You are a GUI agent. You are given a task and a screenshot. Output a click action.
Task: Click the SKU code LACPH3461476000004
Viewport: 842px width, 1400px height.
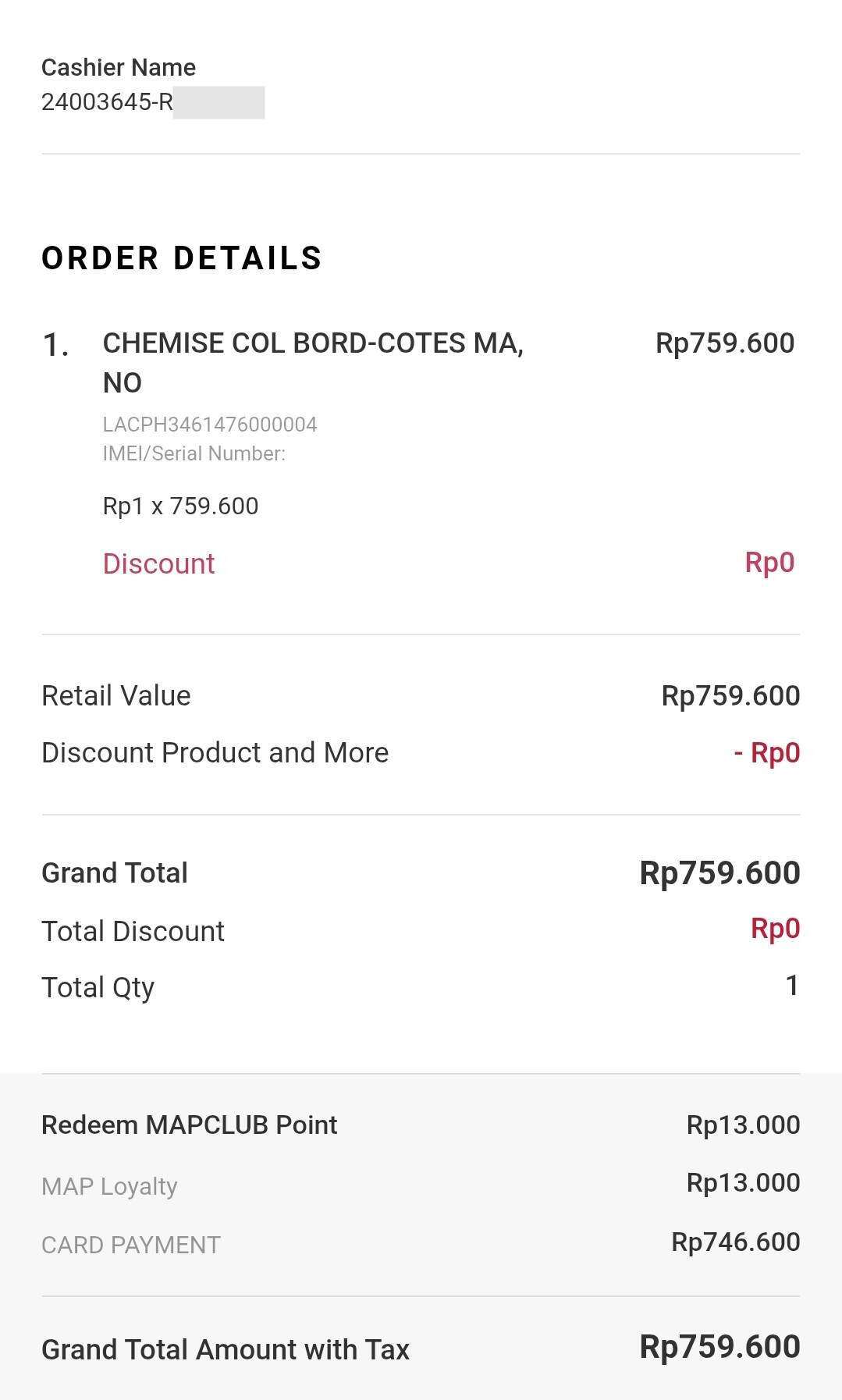[209, 425]
